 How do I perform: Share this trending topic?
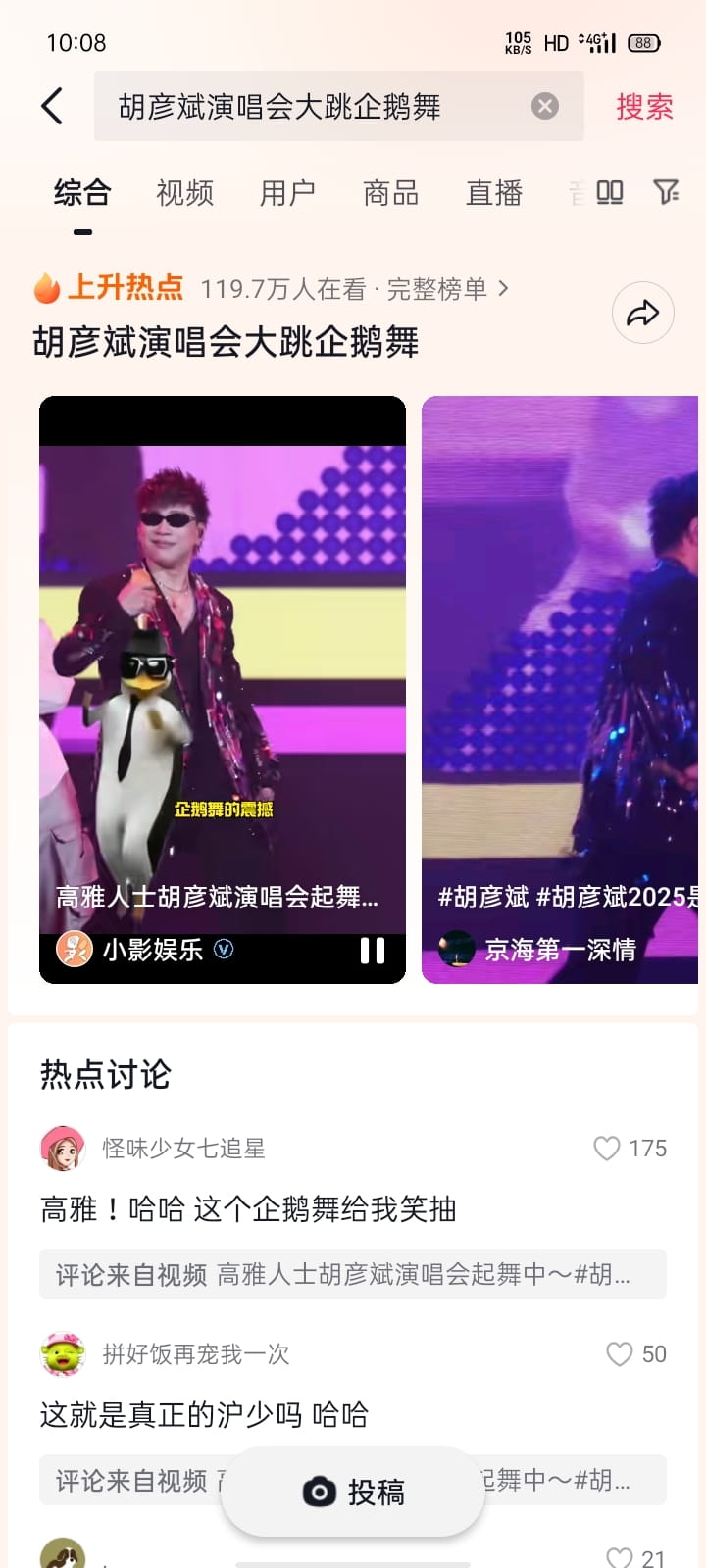pyautogui.click(x=642, y=314)
